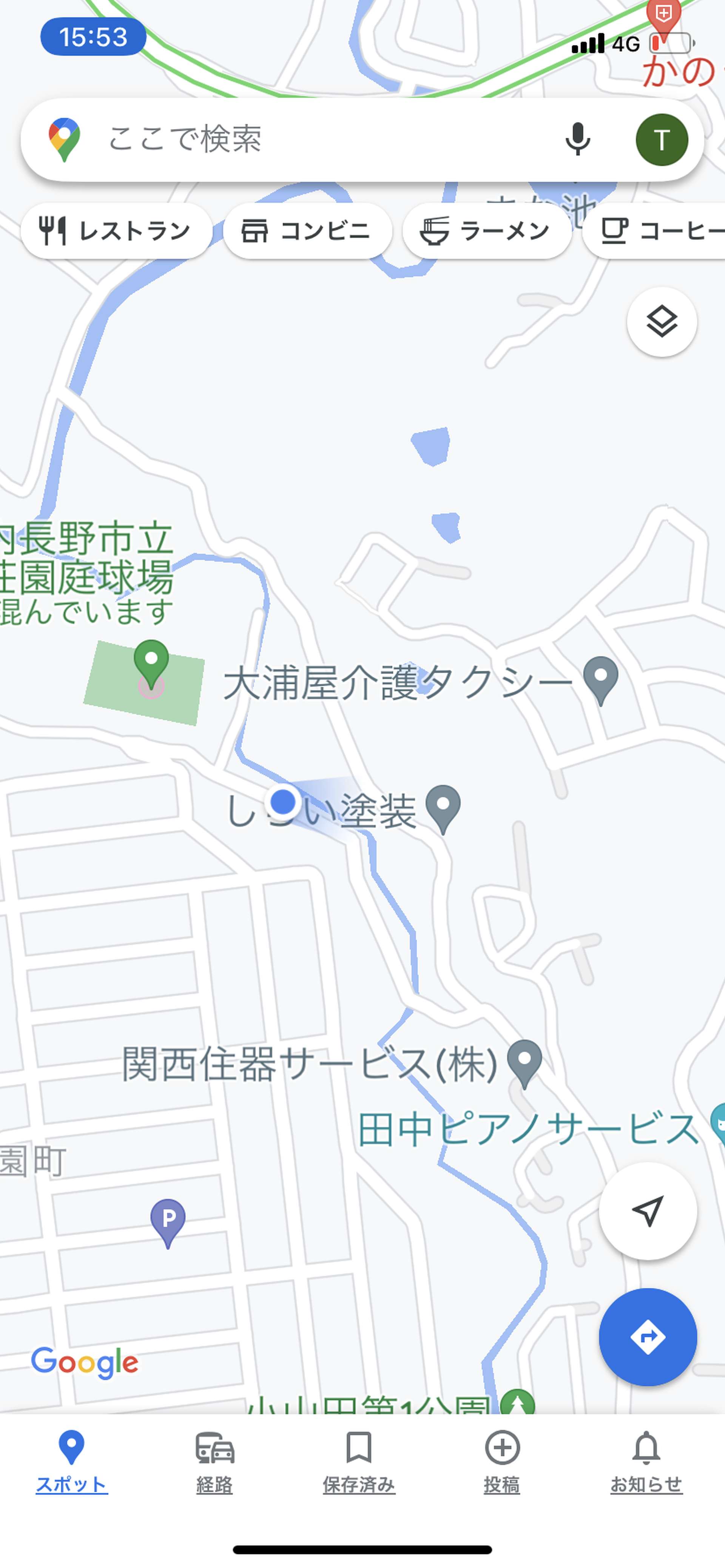Center map on my current location

click(x=648, y=1211)
